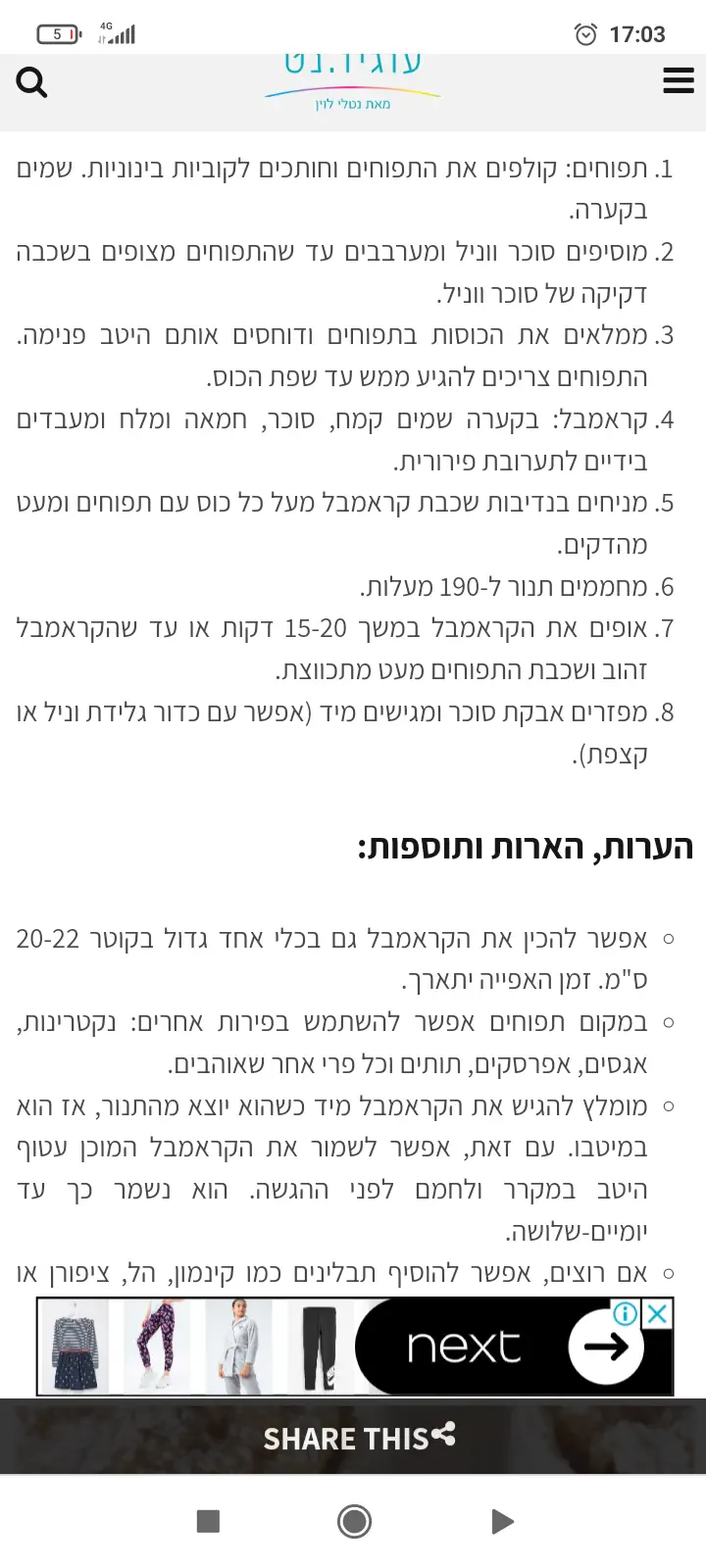Tap the system back triangle button
This screenshot has height=1568, width=706.
[x=501, y=1521]
